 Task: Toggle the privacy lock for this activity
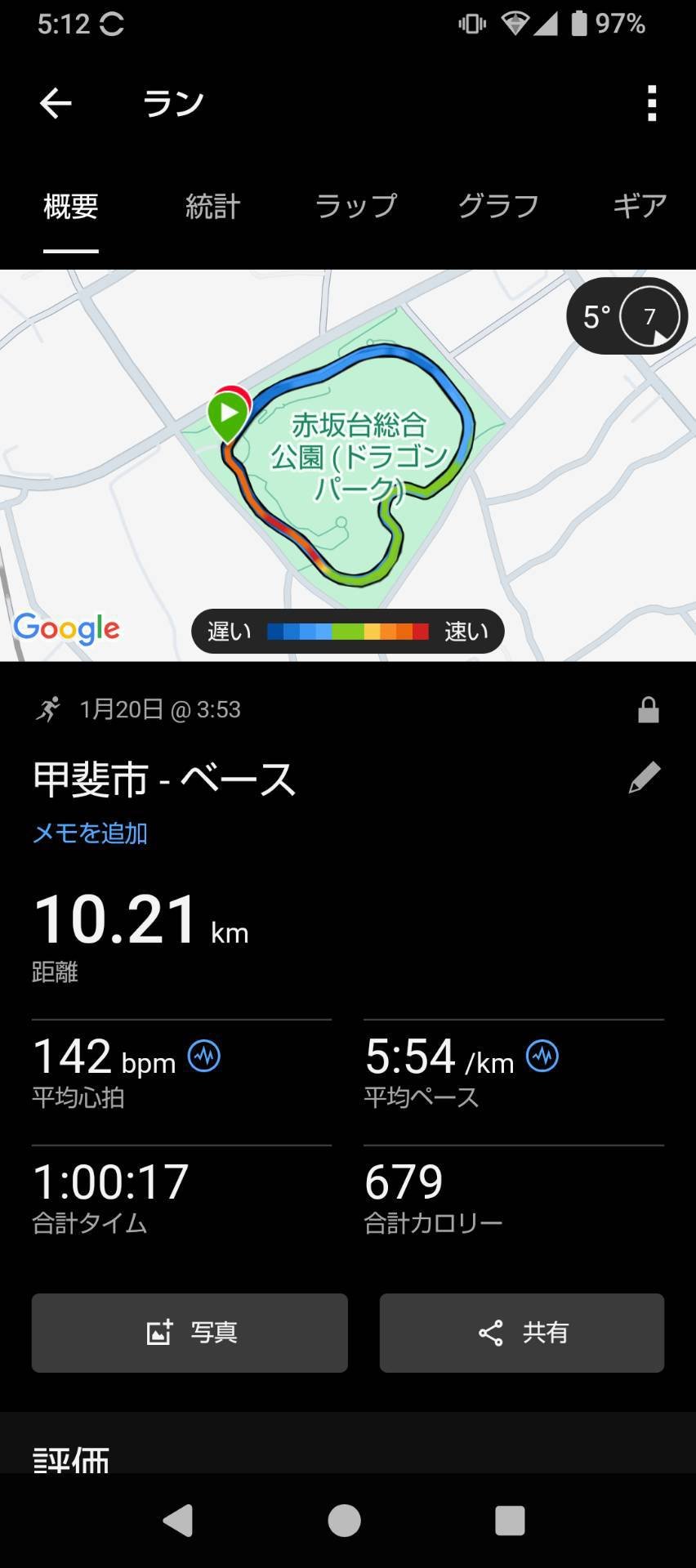pos(649,709)
